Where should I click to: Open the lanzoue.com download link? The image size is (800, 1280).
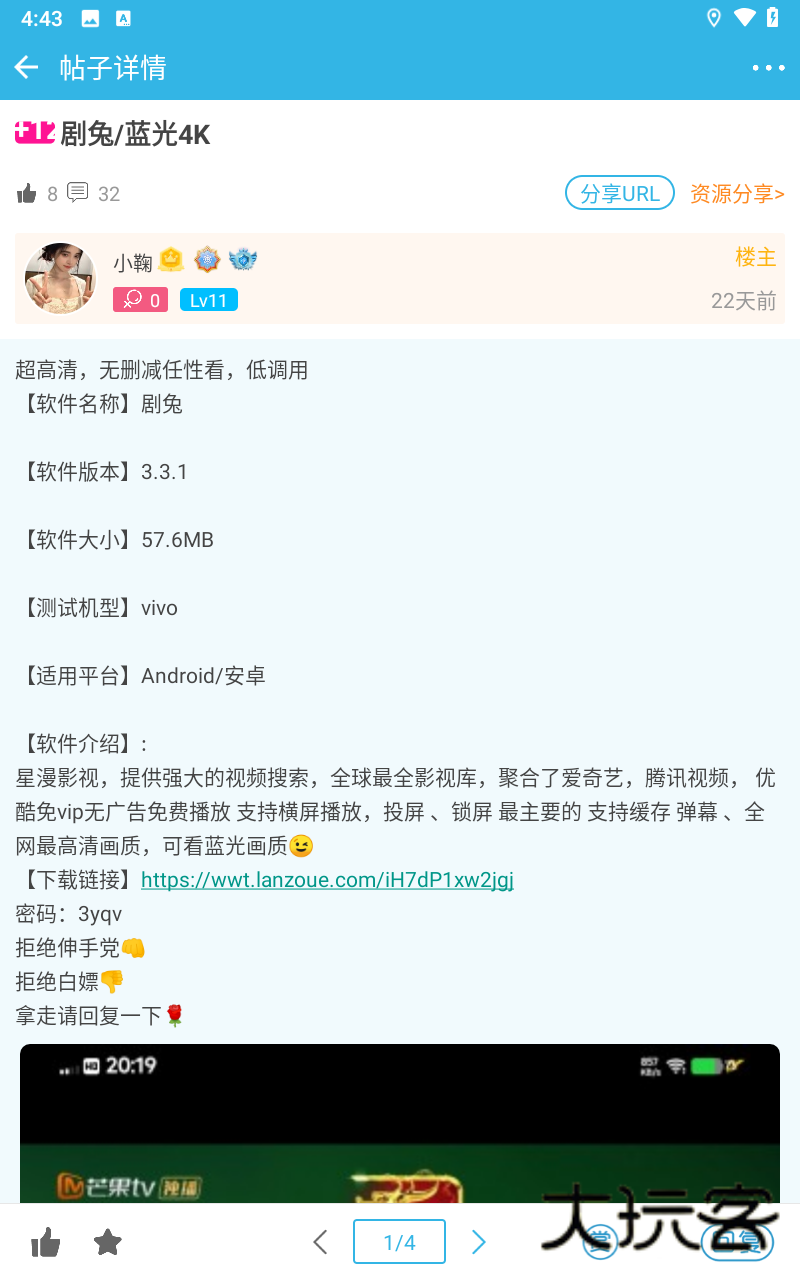327,879
